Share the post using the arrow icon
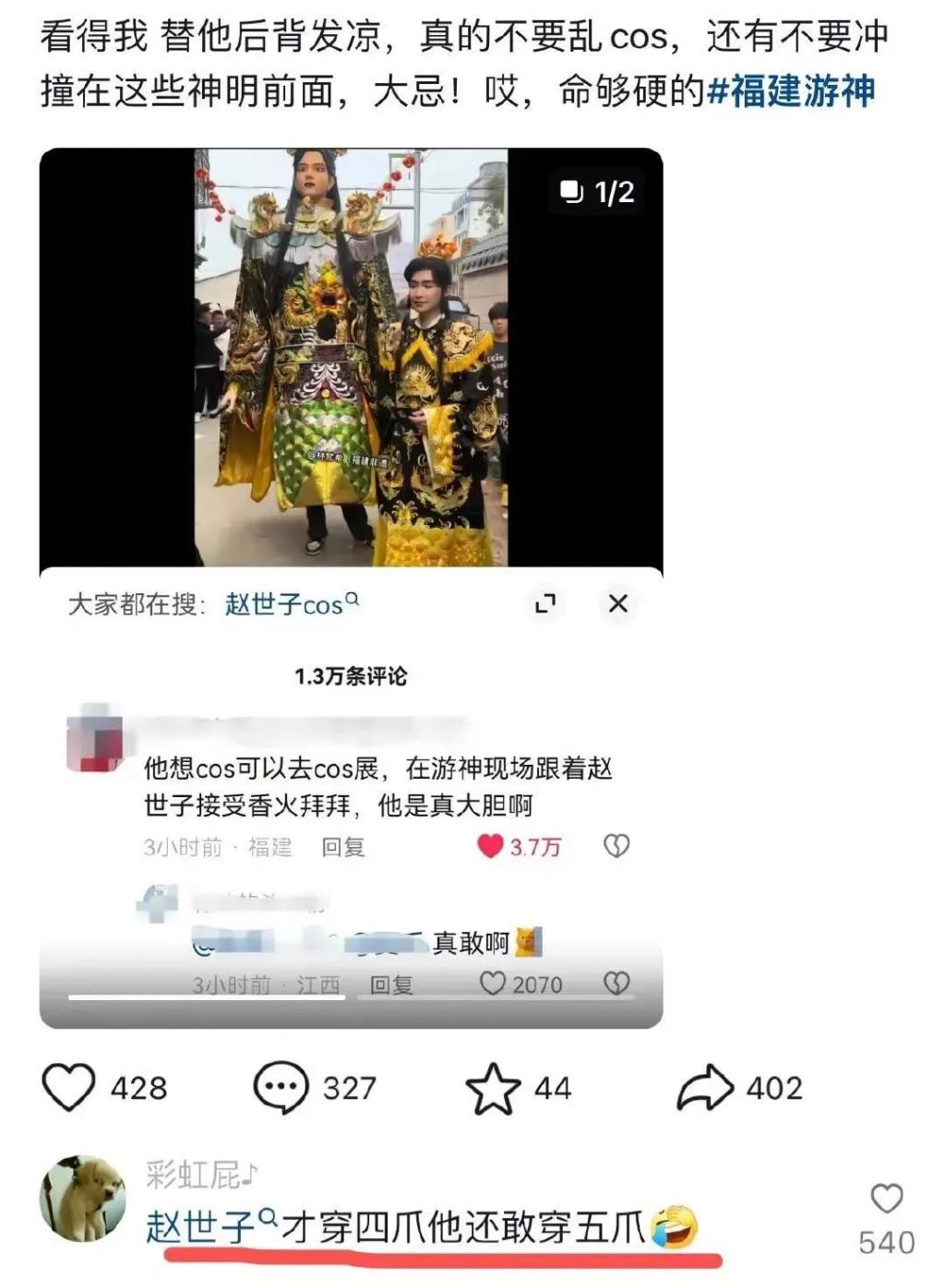This screenshot has width=945, height=1288. (x=705, y=1088)
